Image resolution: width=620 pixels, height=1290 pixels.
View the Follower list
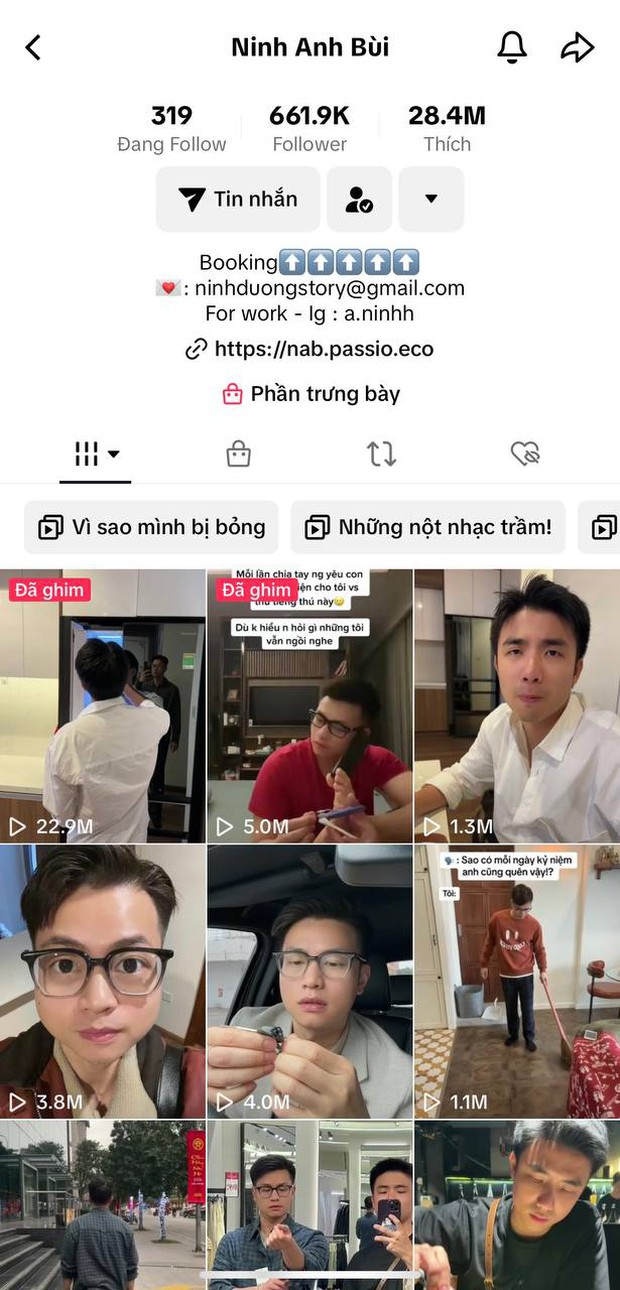coord(310,130)
